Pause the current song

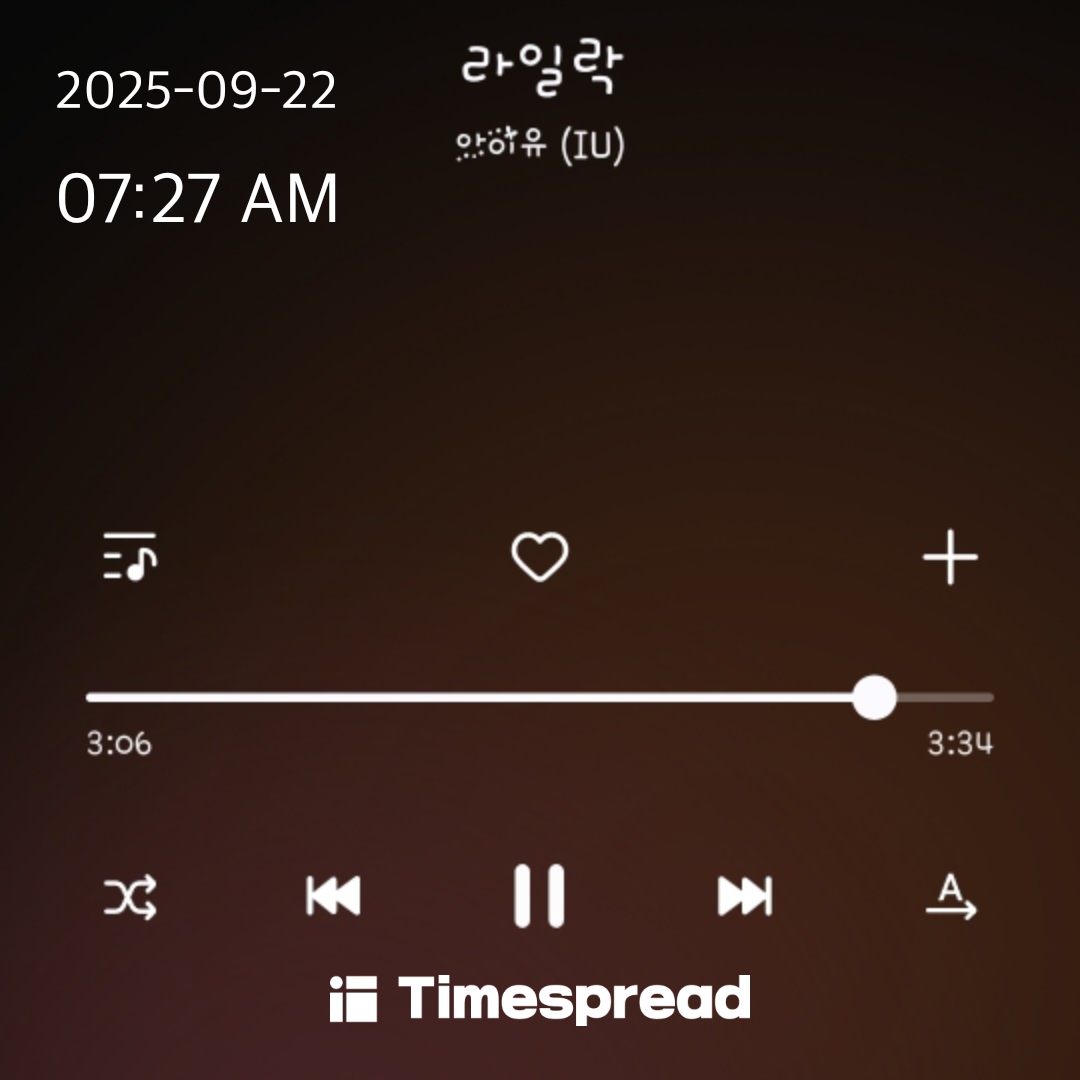(x=539, y=896)
